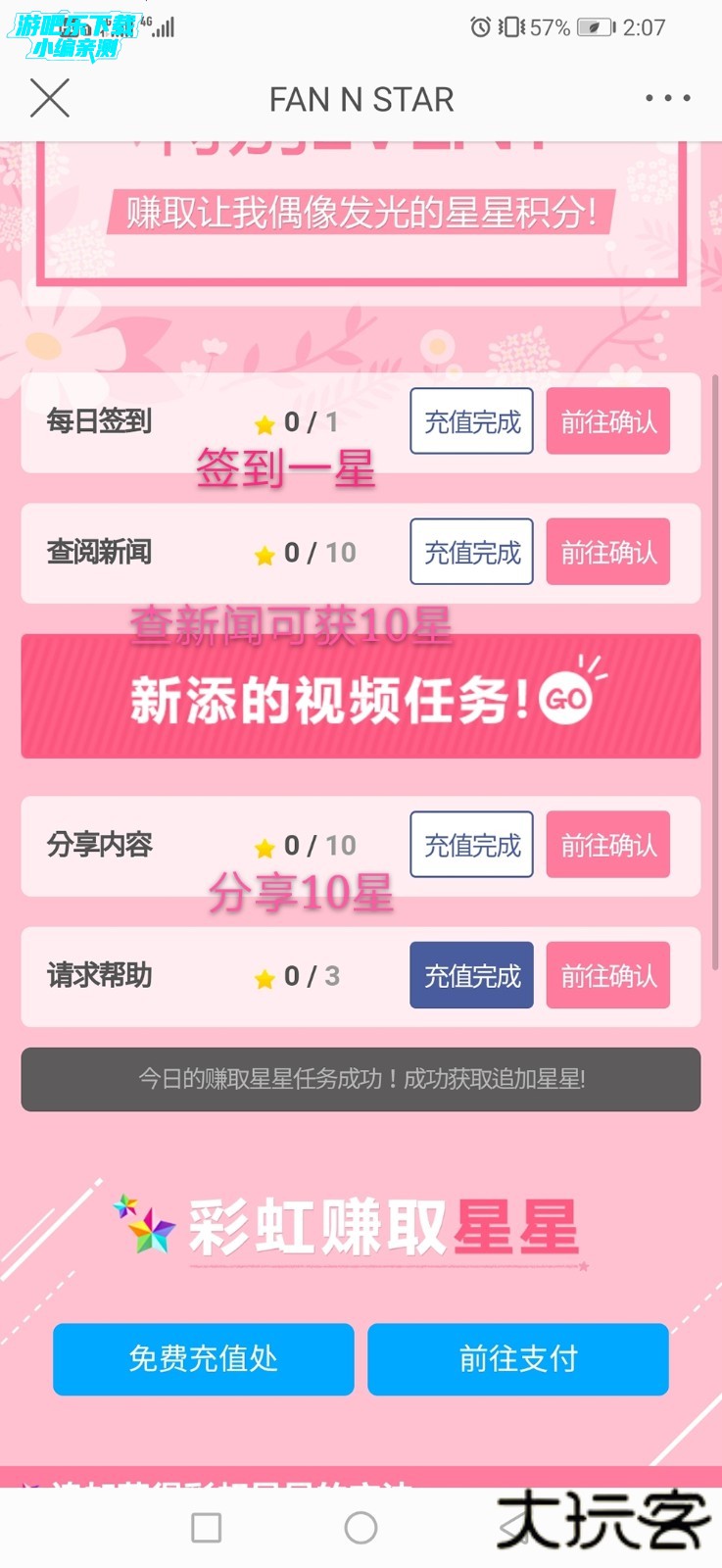
Task: Tap 充值完成 for 每日签到
Action: (x=471, y=421)
